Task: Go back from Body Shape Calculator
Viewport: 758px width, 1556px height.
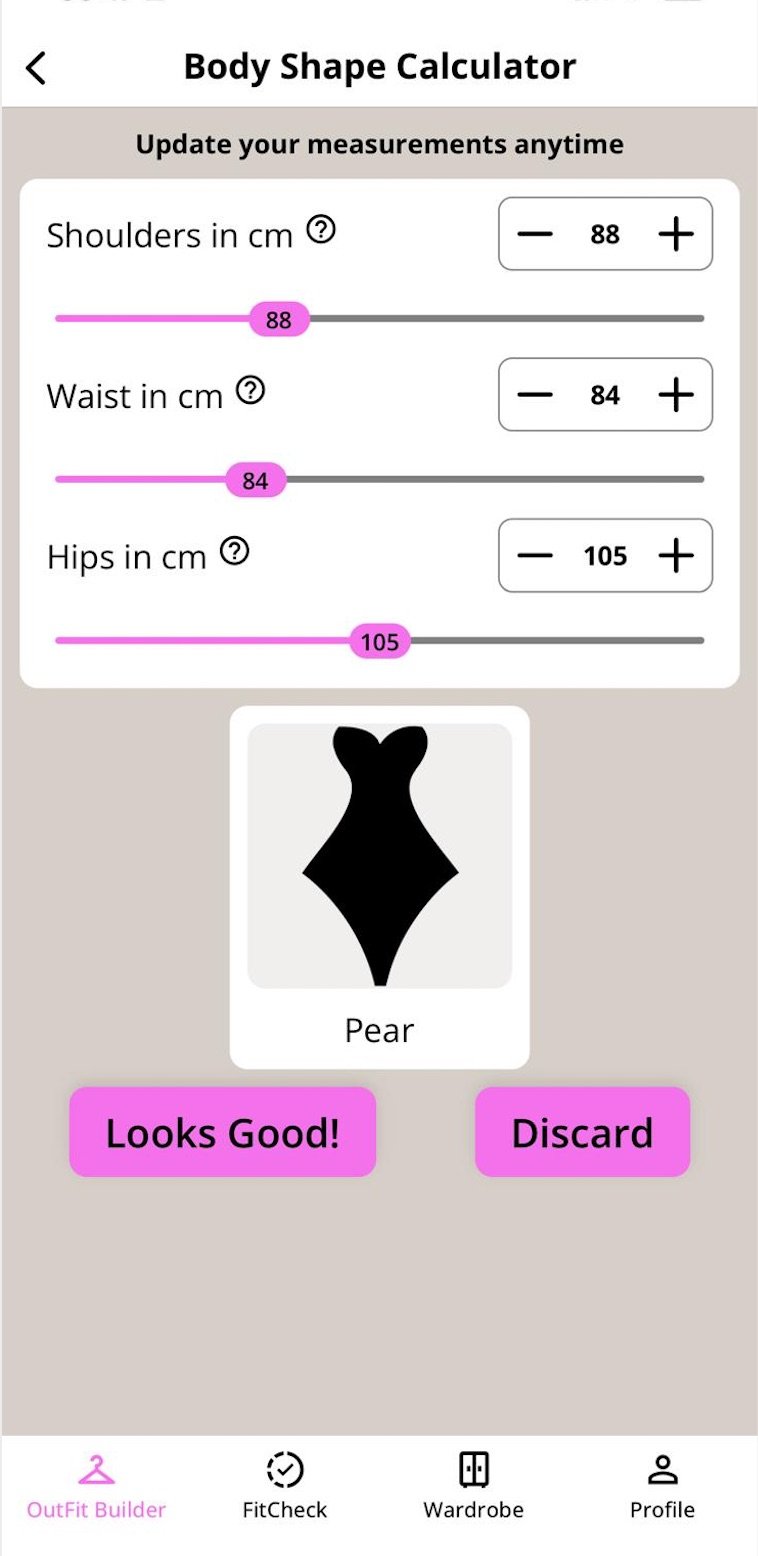Action: point(36,68)
